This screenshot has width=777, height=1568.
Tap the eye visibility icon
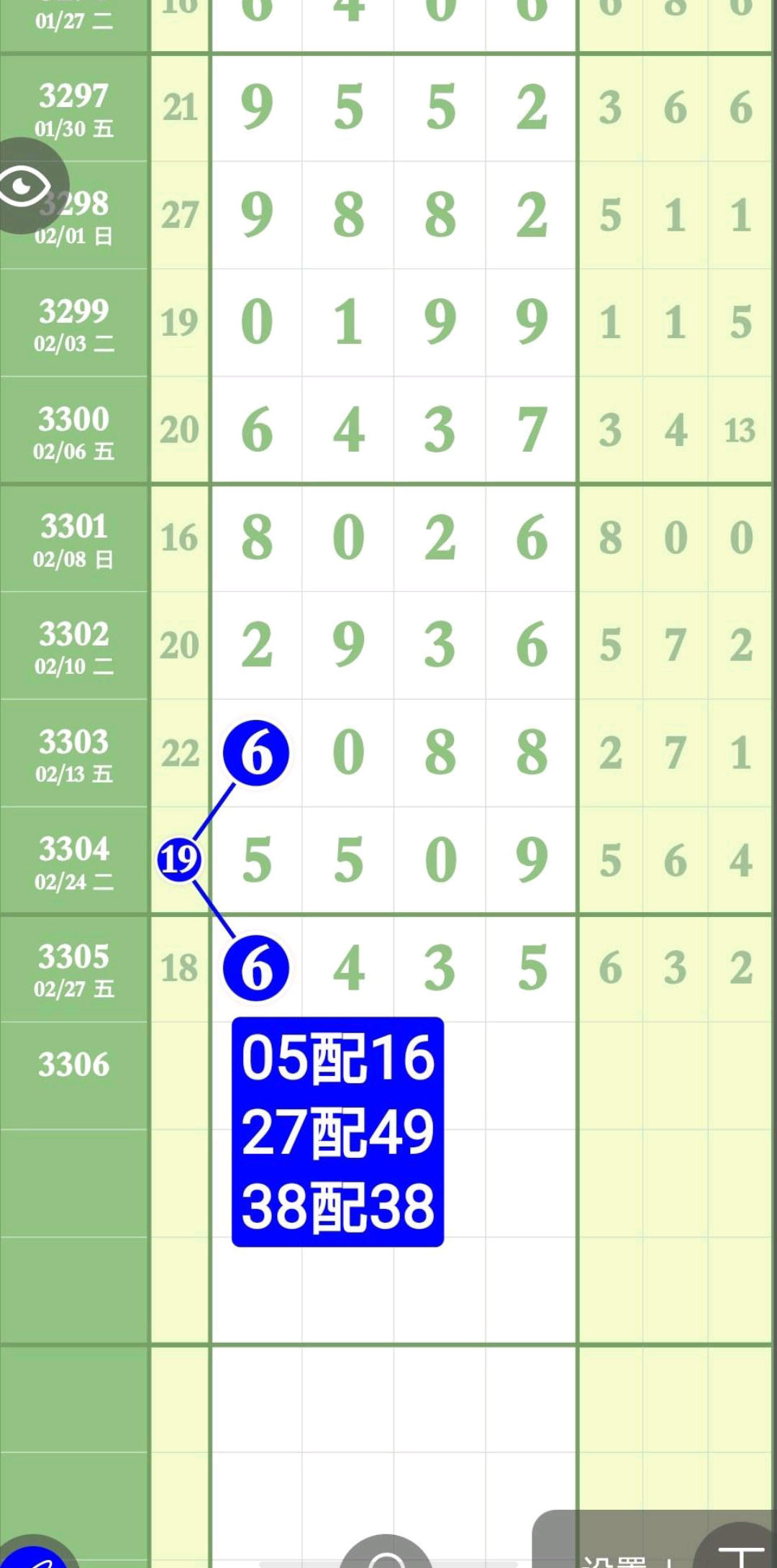pos(26,186)
